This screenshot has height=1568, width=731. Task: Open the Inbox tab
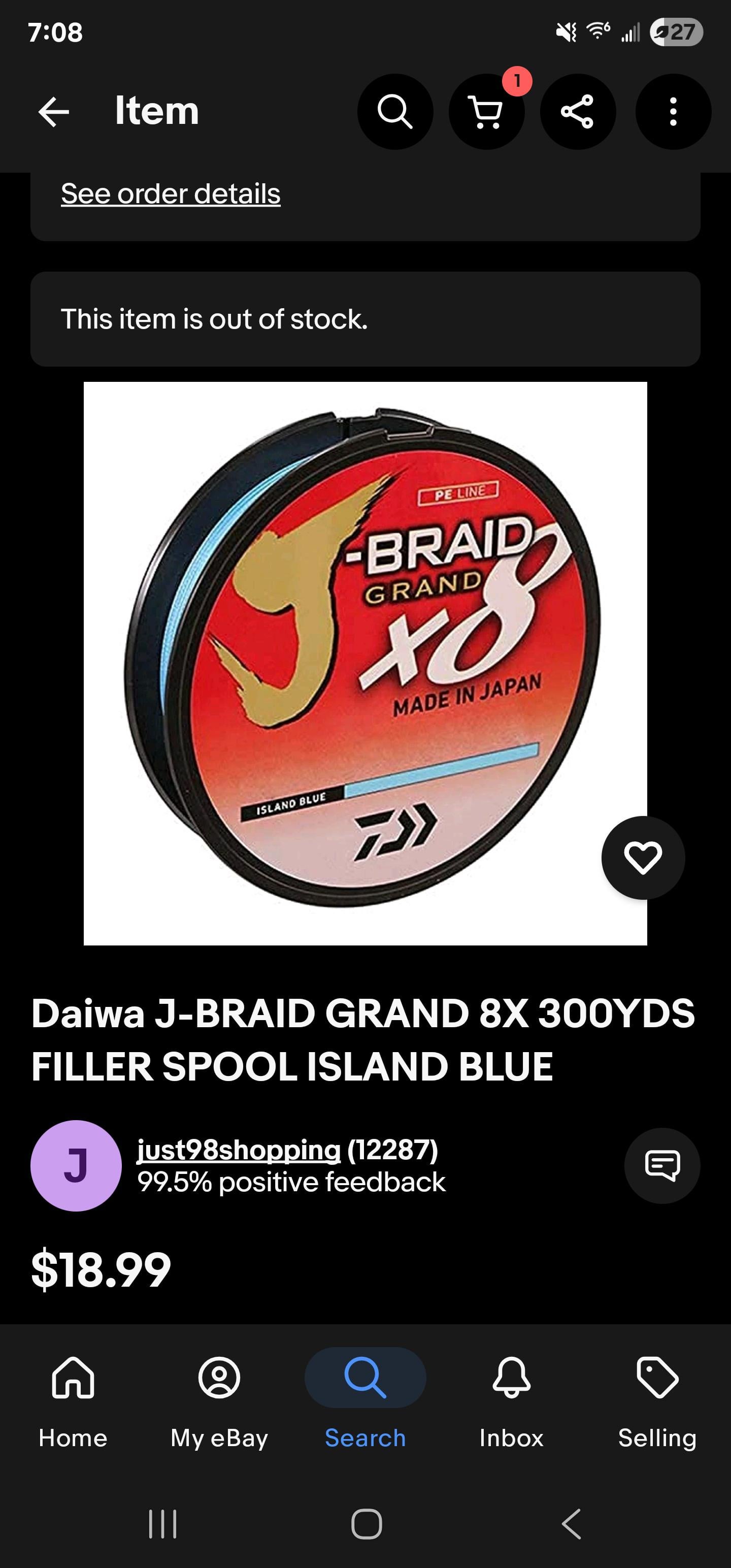point(511,1400)
